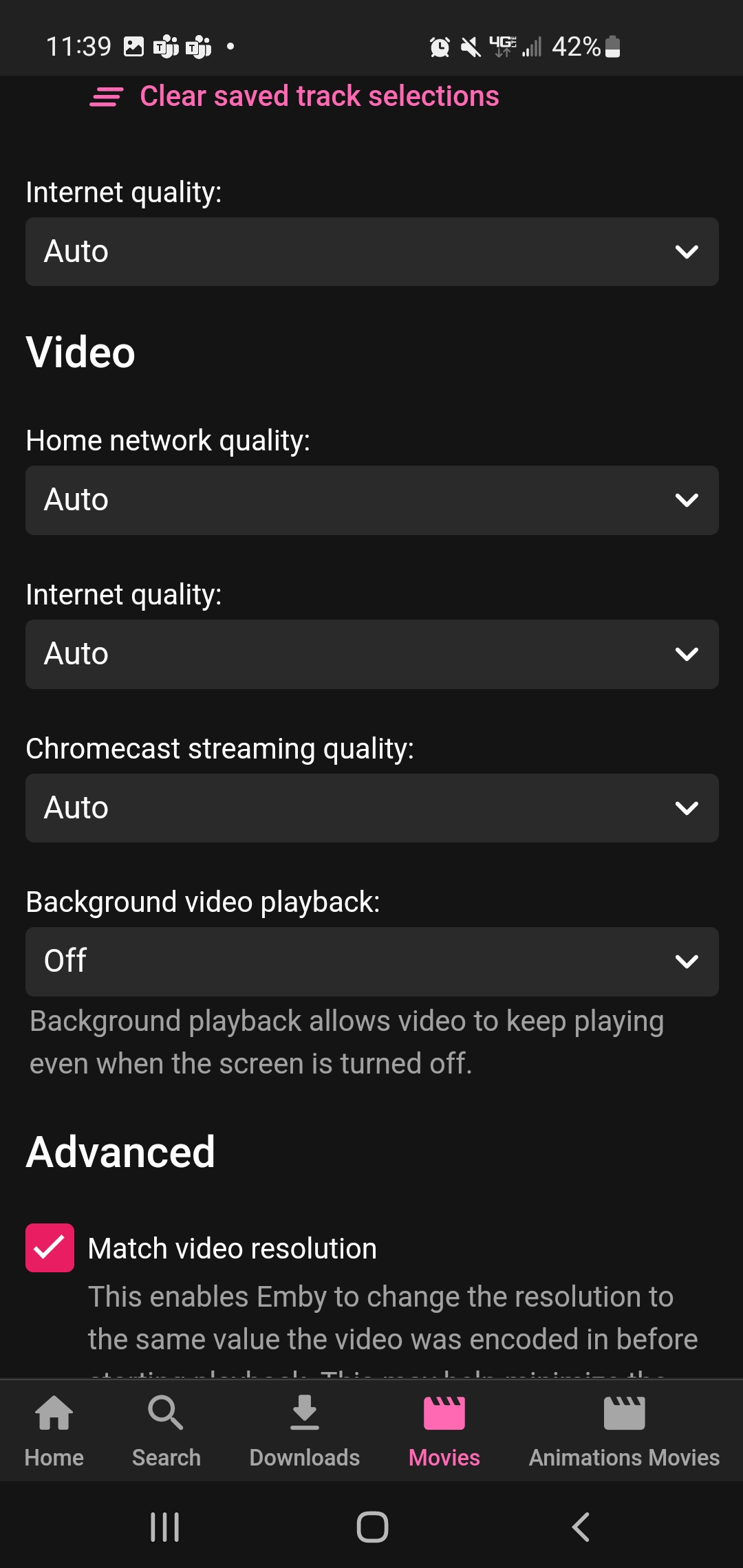The height and width of the screenshot is (1568, 743).
Task: Open the Downloads tab
Action: coord(305,1431)
